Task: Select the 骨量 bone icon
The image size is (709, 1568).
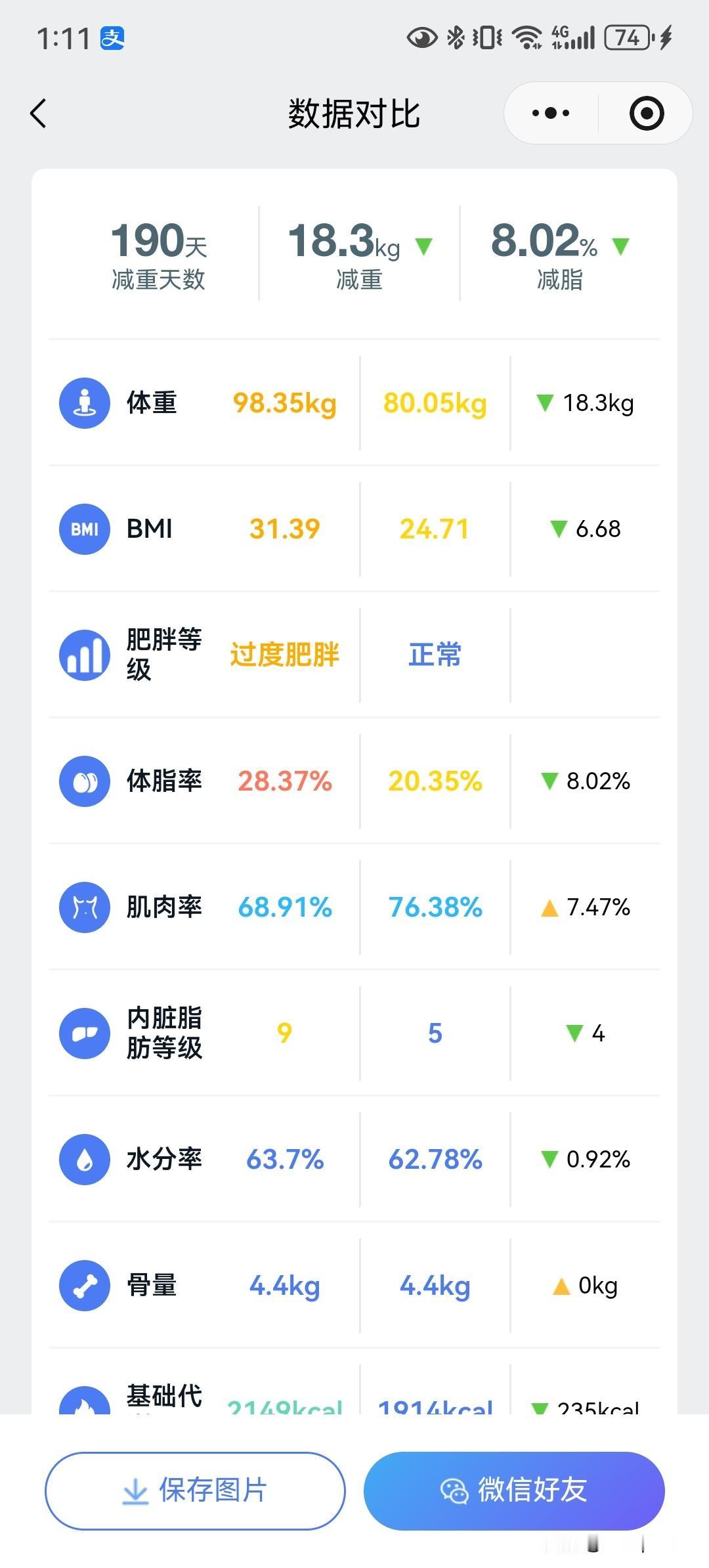Action: pyautogui.click(x=84, y=1285)
